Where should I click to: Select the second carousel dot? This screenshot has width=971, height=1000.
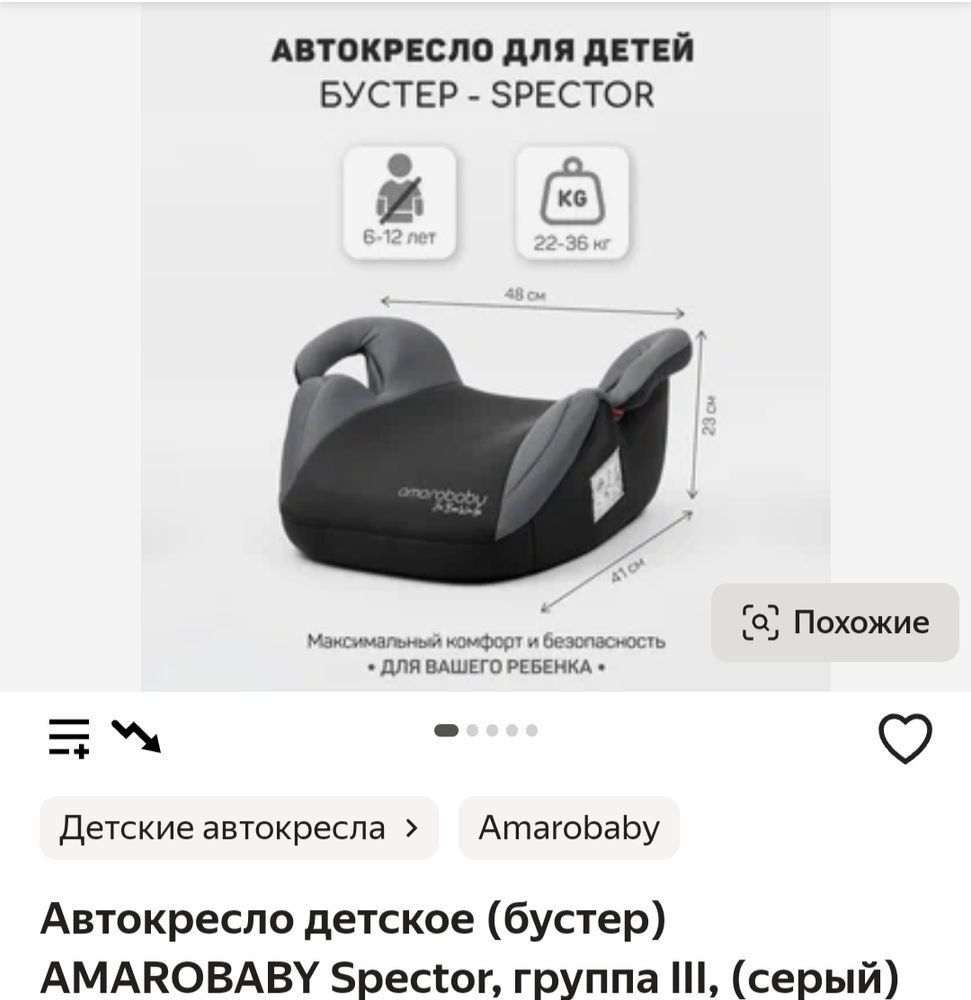[471, 729]
